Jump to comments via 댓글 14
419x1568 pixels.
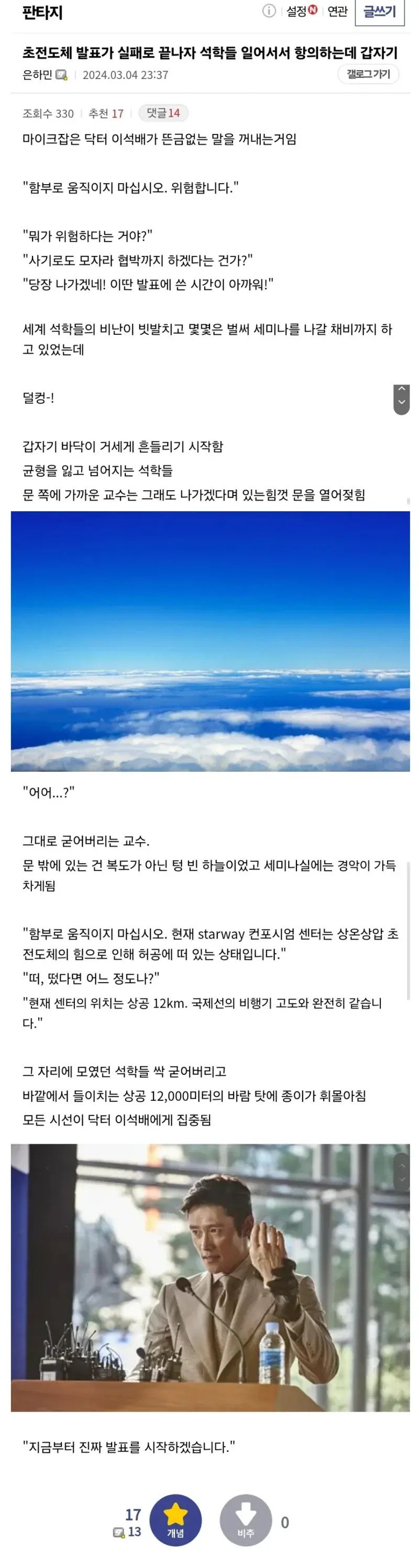coord(163,113)
